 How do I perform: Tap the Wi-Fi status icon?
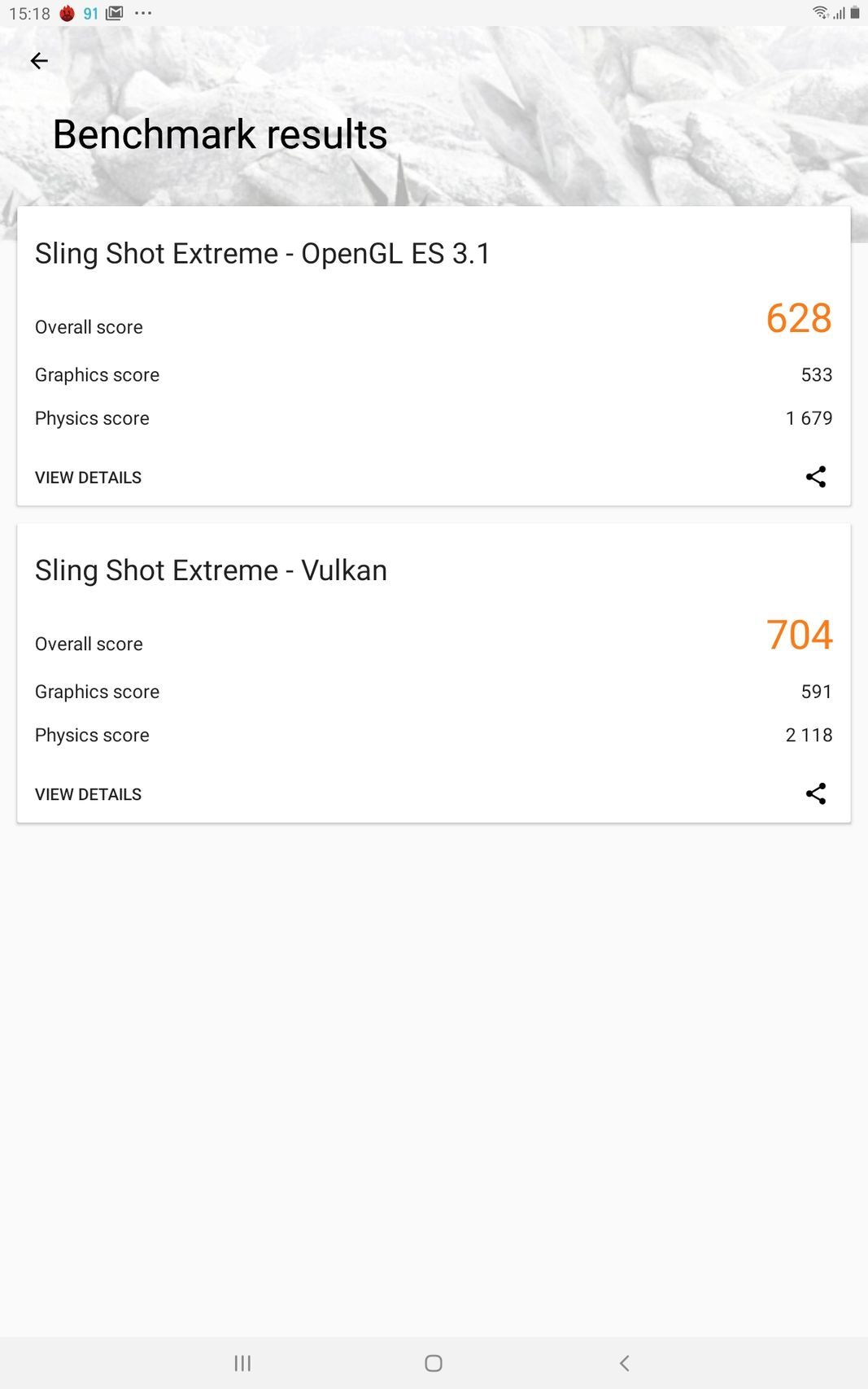click(820, 12)
